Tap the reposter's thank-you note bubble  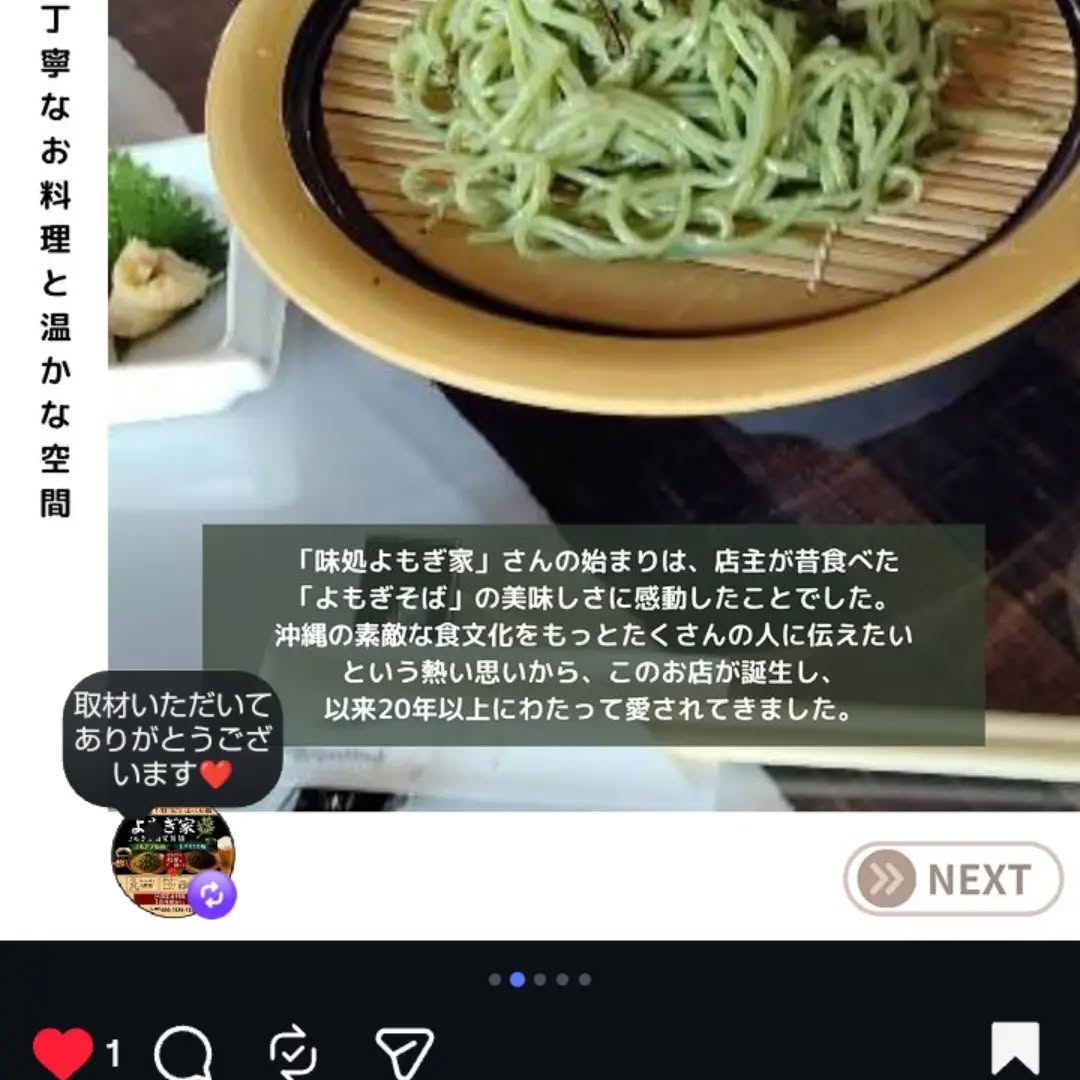pos(172,739)
